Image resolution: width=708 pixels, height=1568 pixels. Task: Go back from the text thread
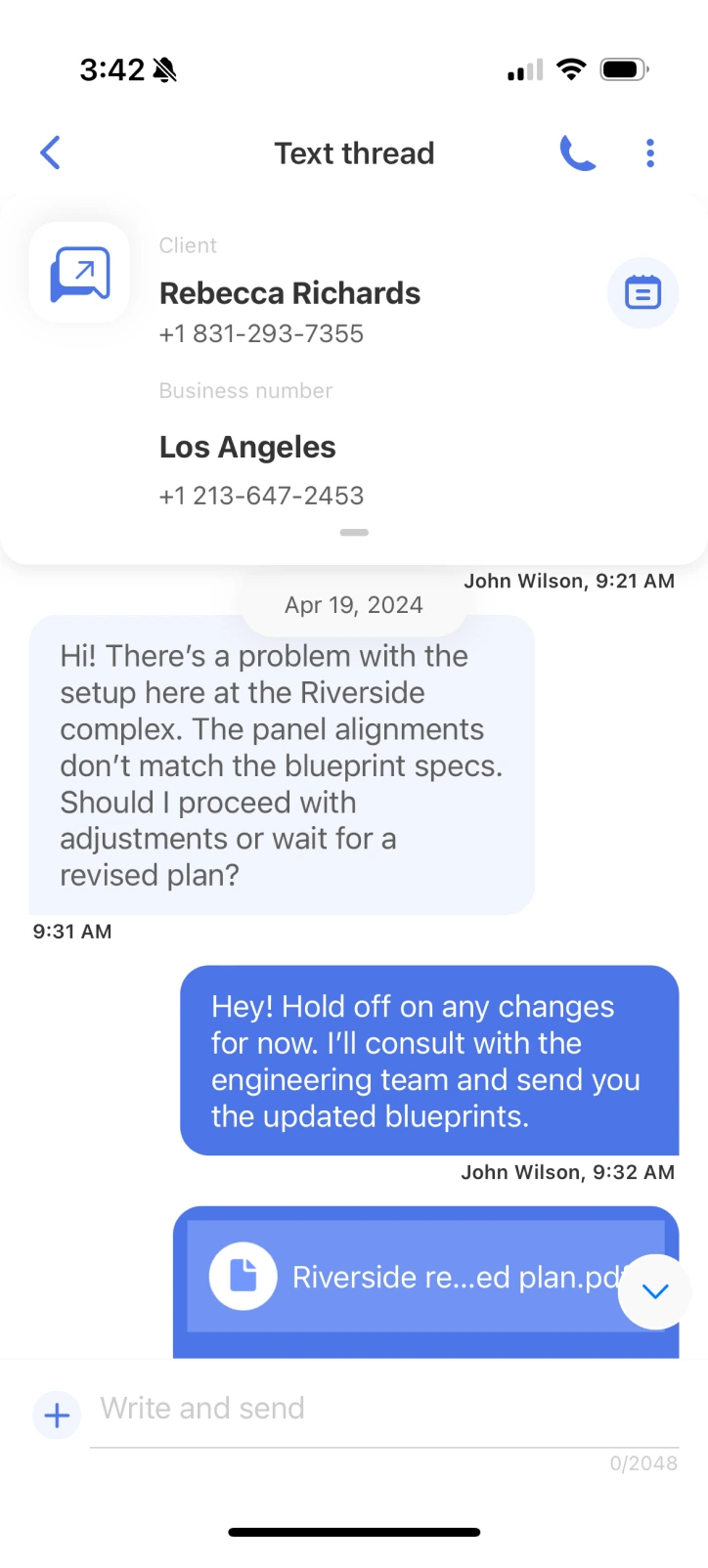pyautogui.click(x=51, y=152)
